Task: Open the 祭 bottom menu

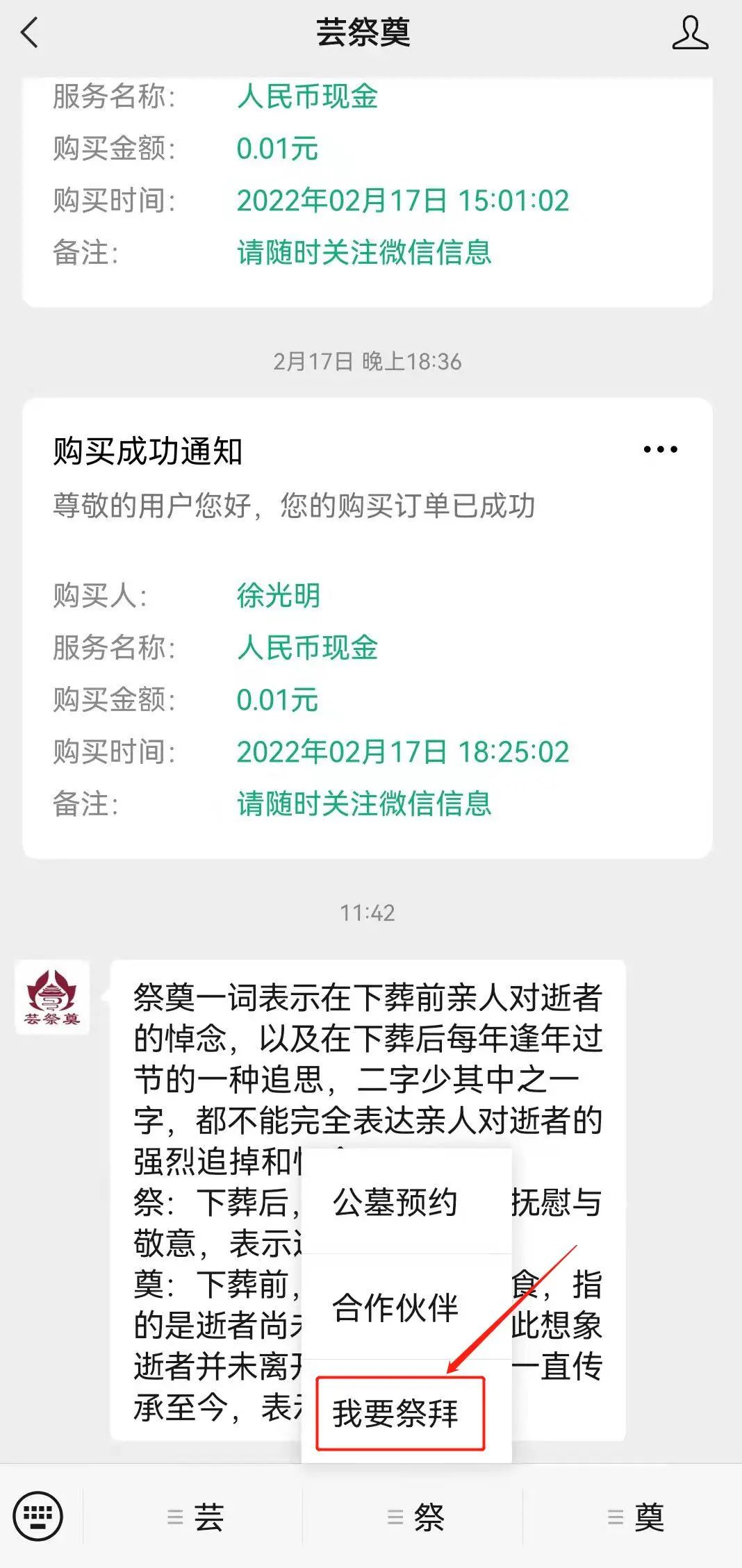Action: coord(413,1516)
